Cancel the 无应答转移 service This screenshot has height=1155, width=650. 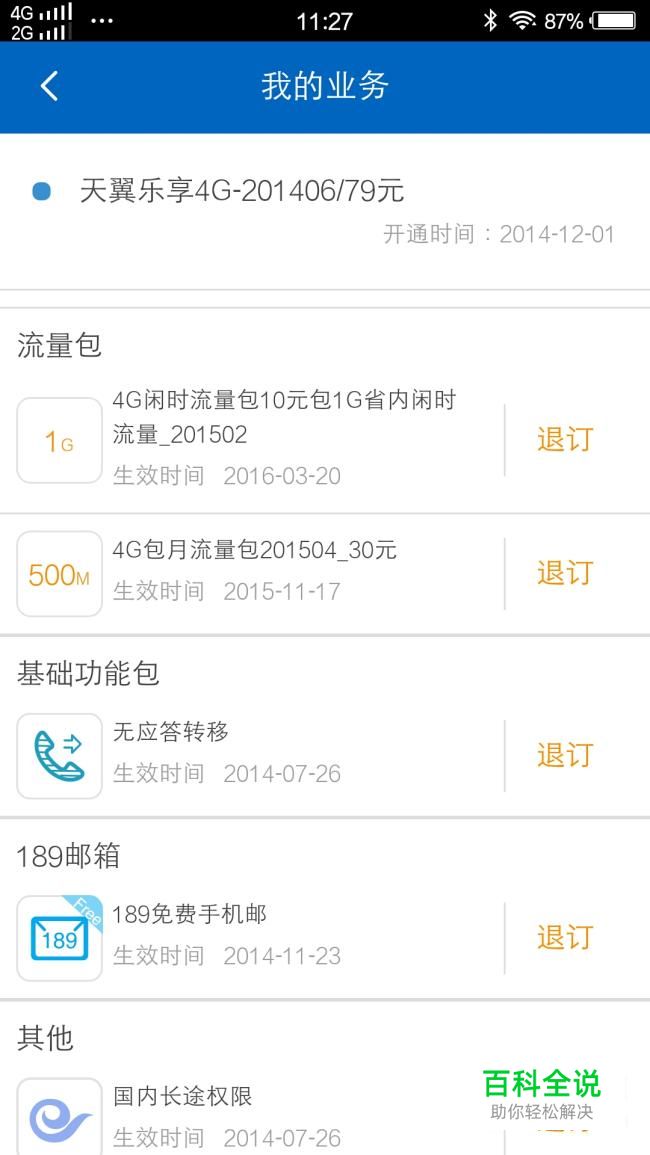click(x=565, y=756)
